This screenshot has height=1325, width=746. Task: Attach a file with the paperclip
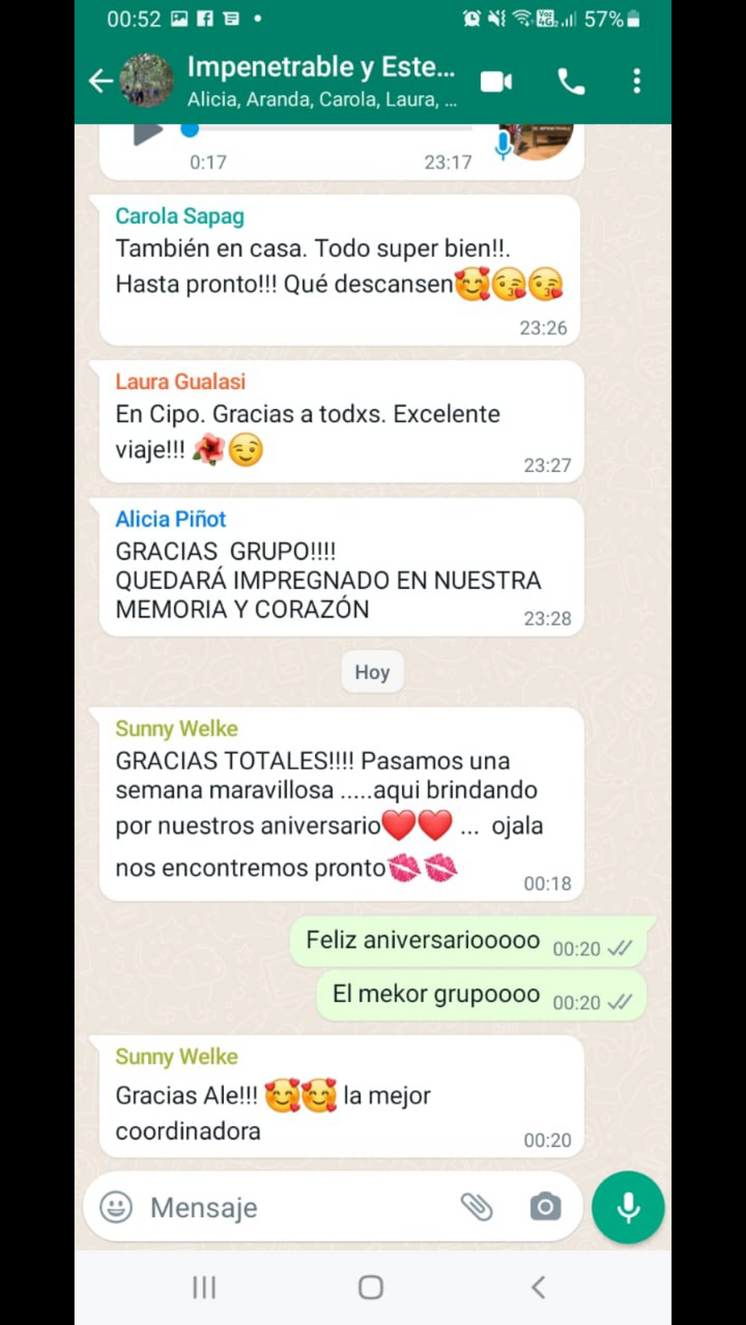(x=476, y=1207)
